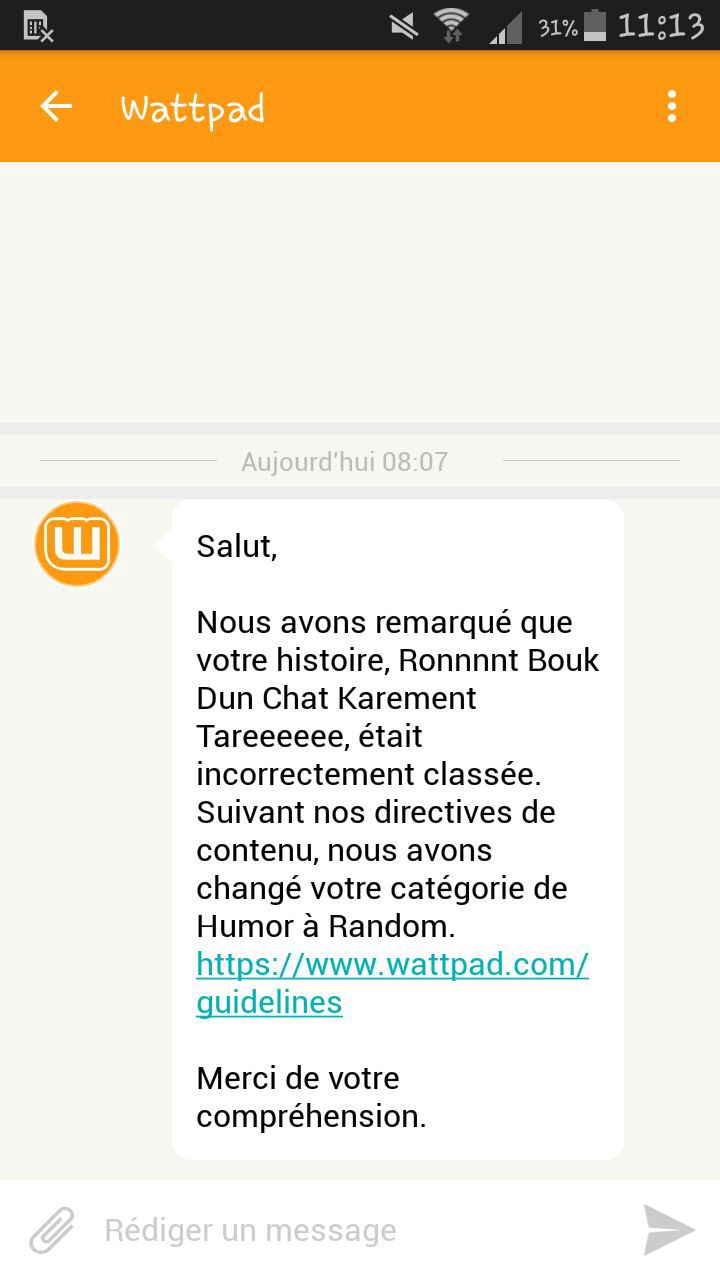Screen dimensions: 720x1280
Task: Tap the paperclip attach icon
Action: point(52,1230)
